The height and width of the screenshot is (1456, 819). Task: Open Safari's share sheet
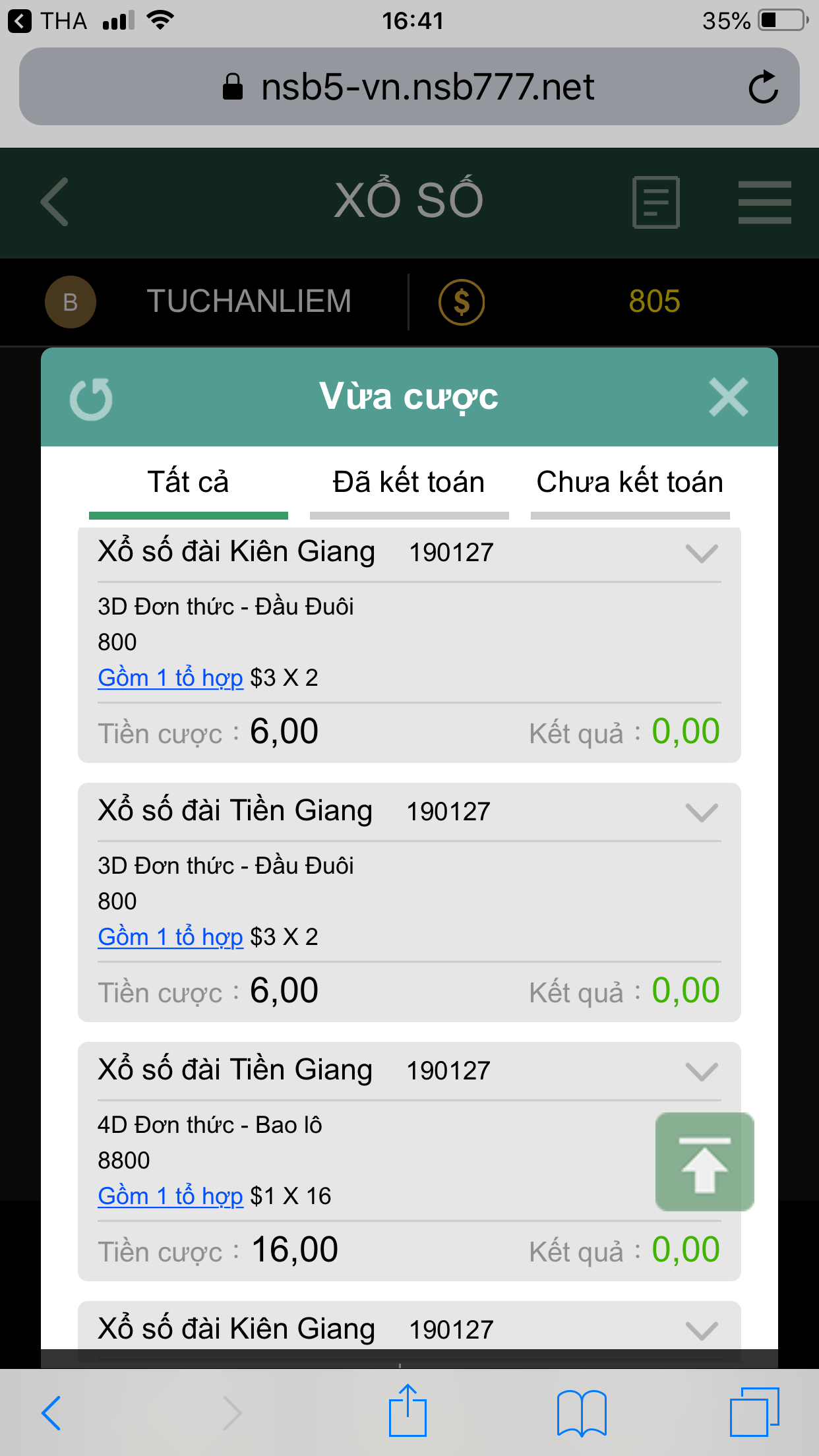coord(408,1411)
